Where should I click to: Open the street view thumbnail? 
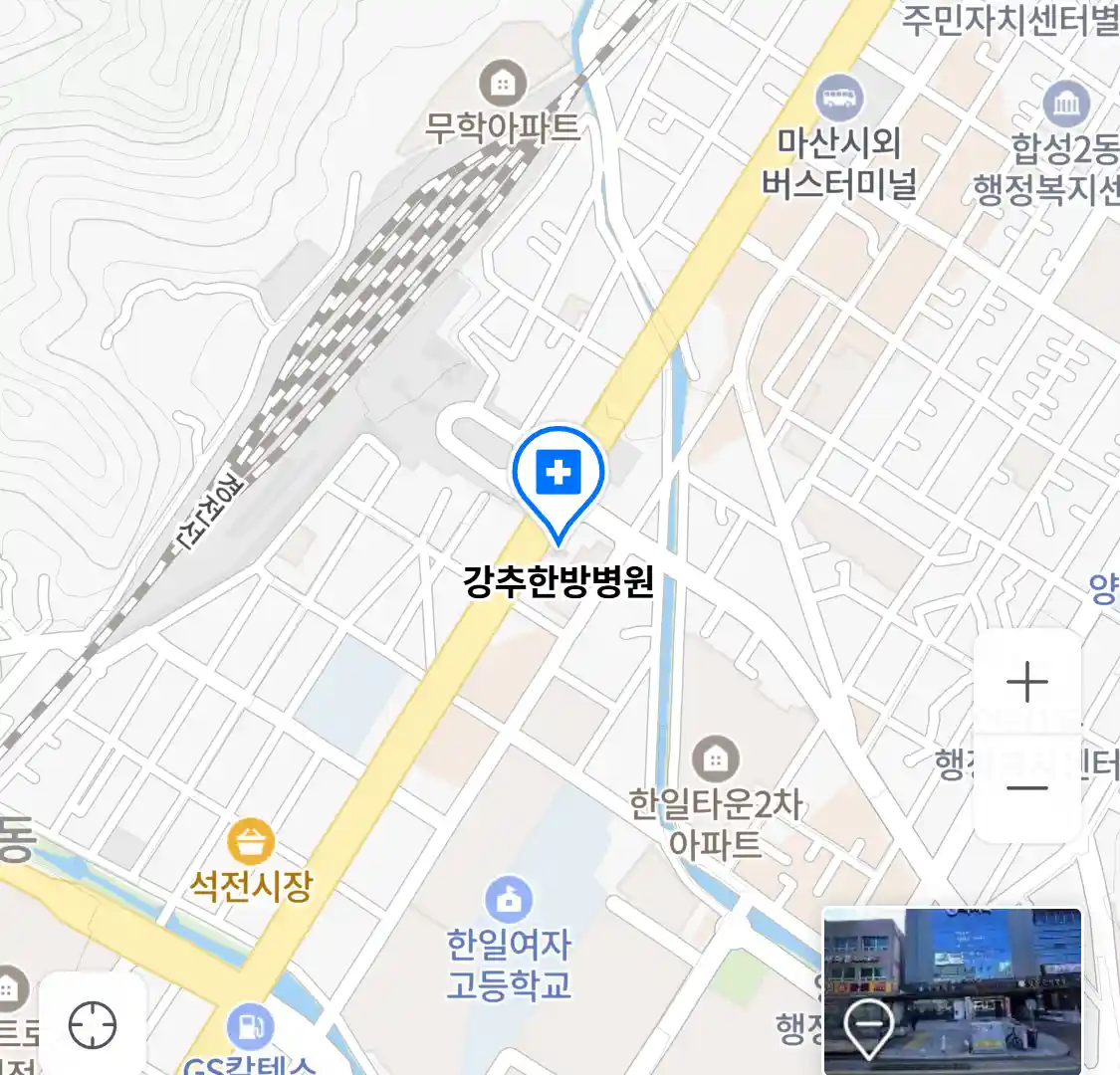[952, 989]
